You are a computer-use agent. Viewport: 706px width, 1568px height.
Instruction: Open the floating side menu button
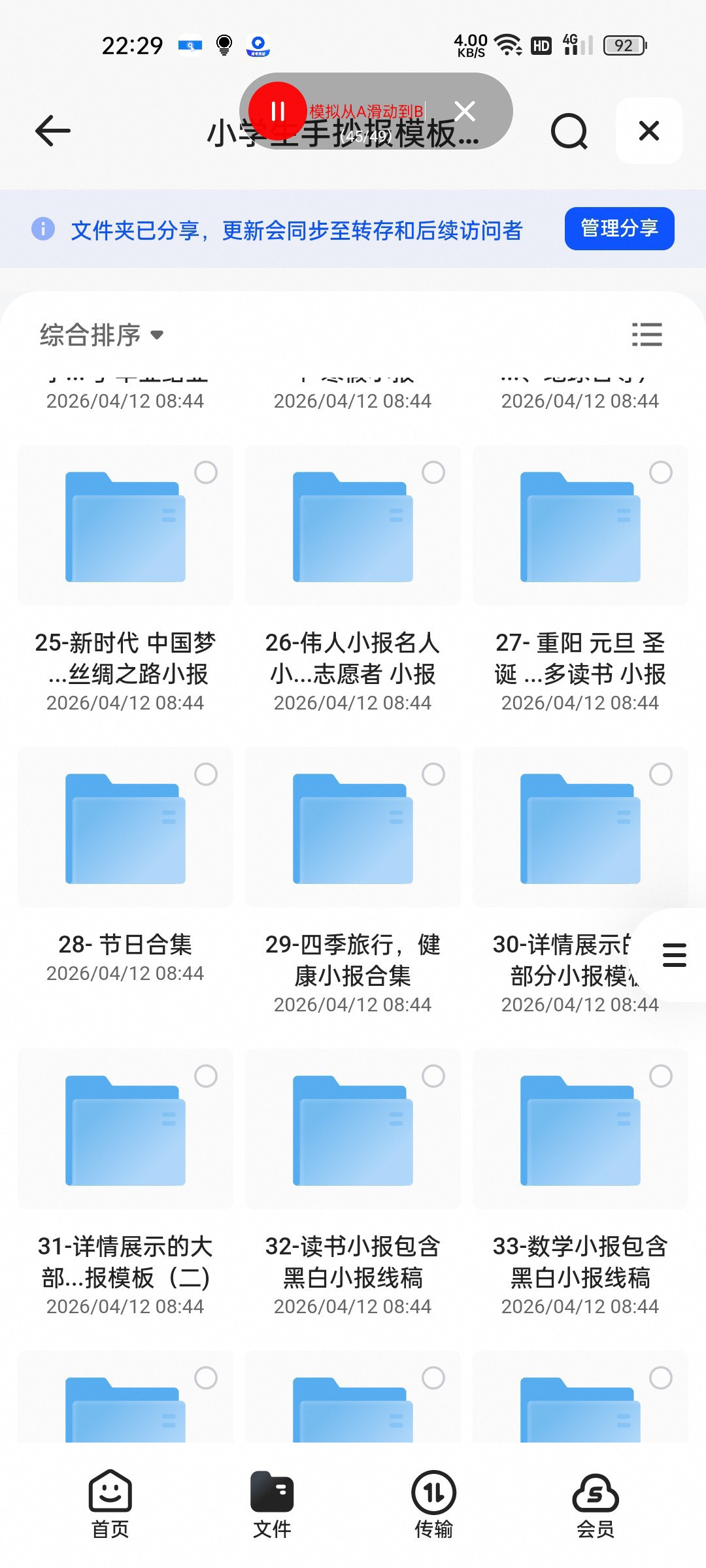click(674, 955)
